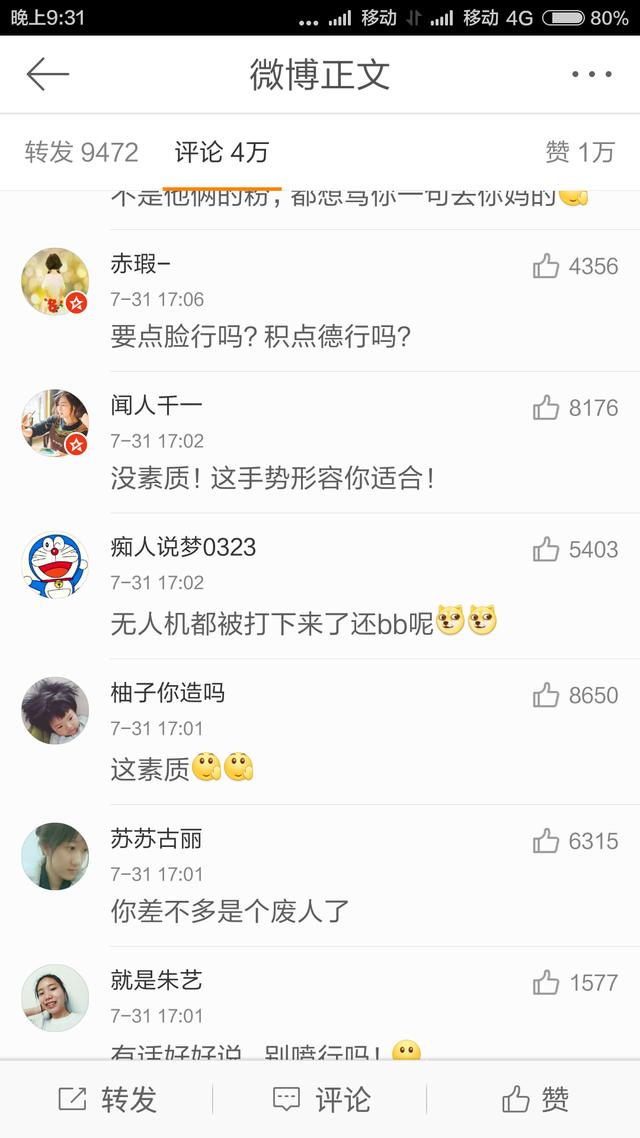Switch to the 转发 9472 tab
The width and height of the screenshot is (640, 1138).
coord(81,152)
